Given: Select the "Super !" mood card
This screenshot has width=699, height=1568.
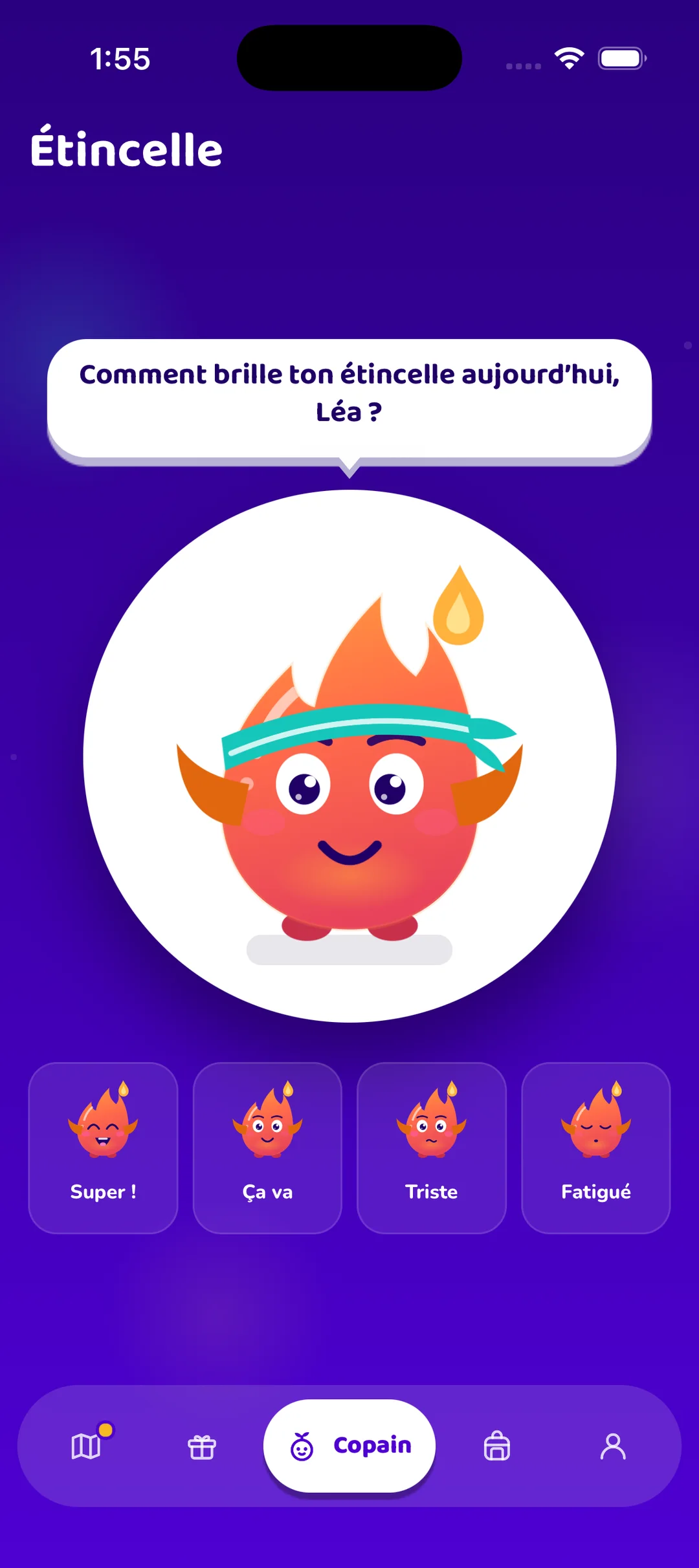Looking at the screenshot, I should click(x=103, y=1148).
